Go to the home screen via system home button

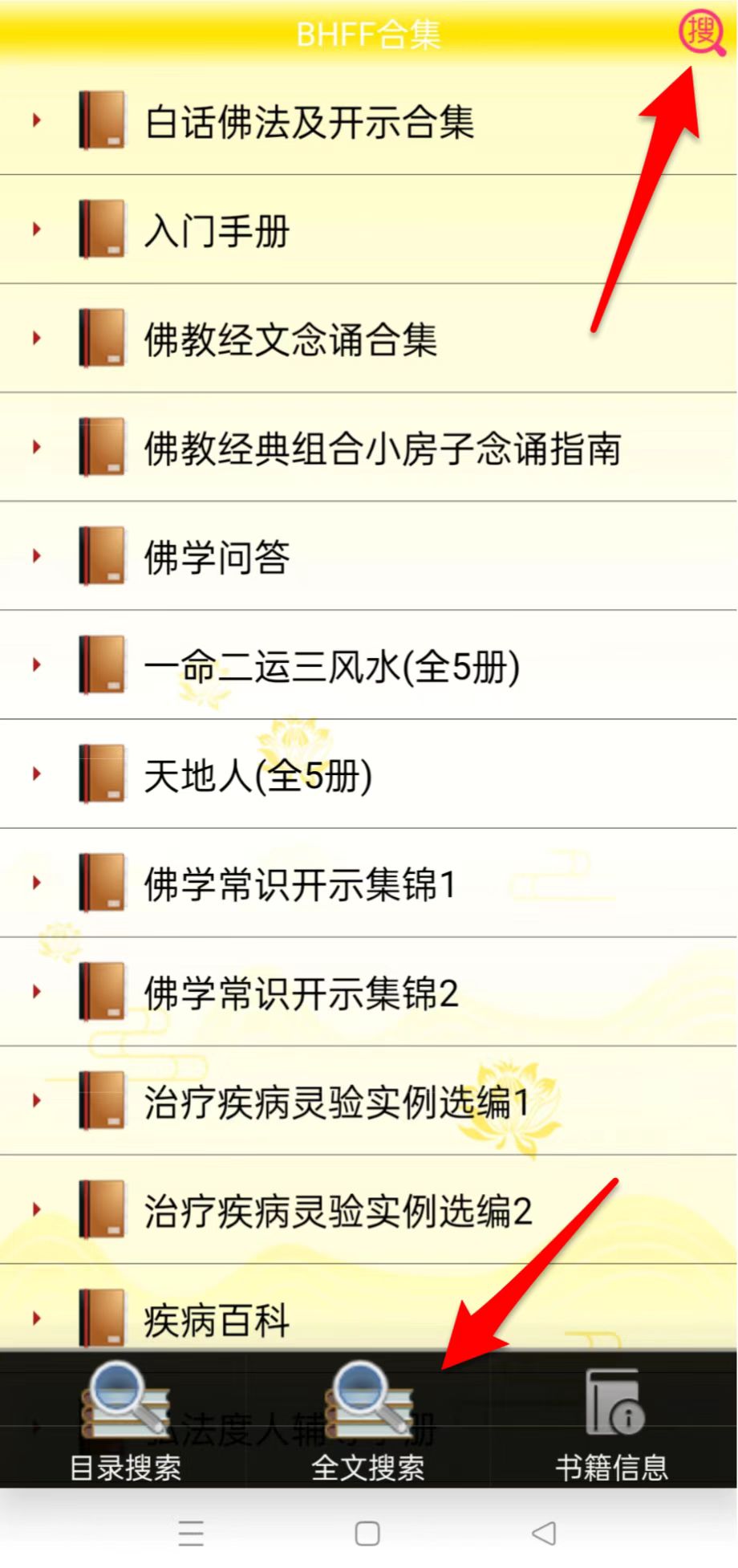coord(367,1533)
